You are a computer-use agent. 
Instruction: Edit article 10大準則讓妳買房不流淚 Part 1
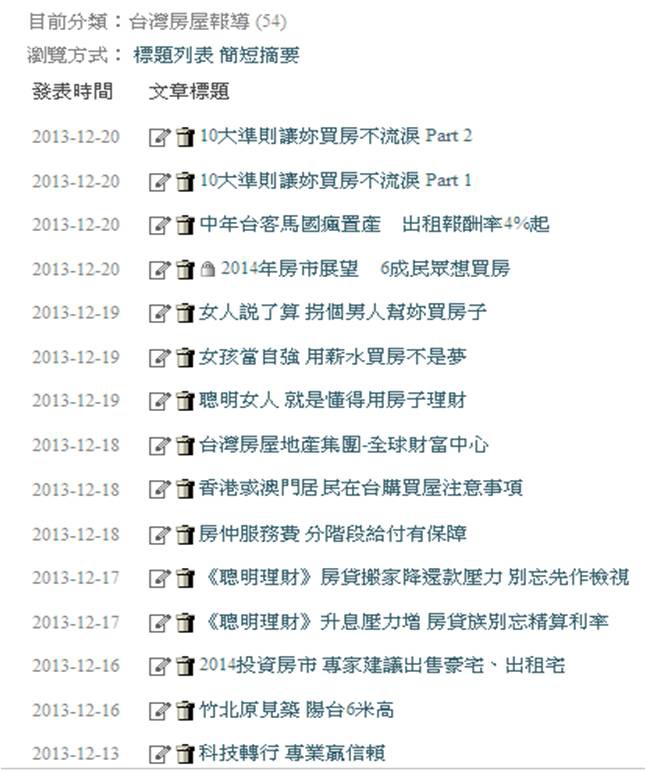(x=160, y=181)
